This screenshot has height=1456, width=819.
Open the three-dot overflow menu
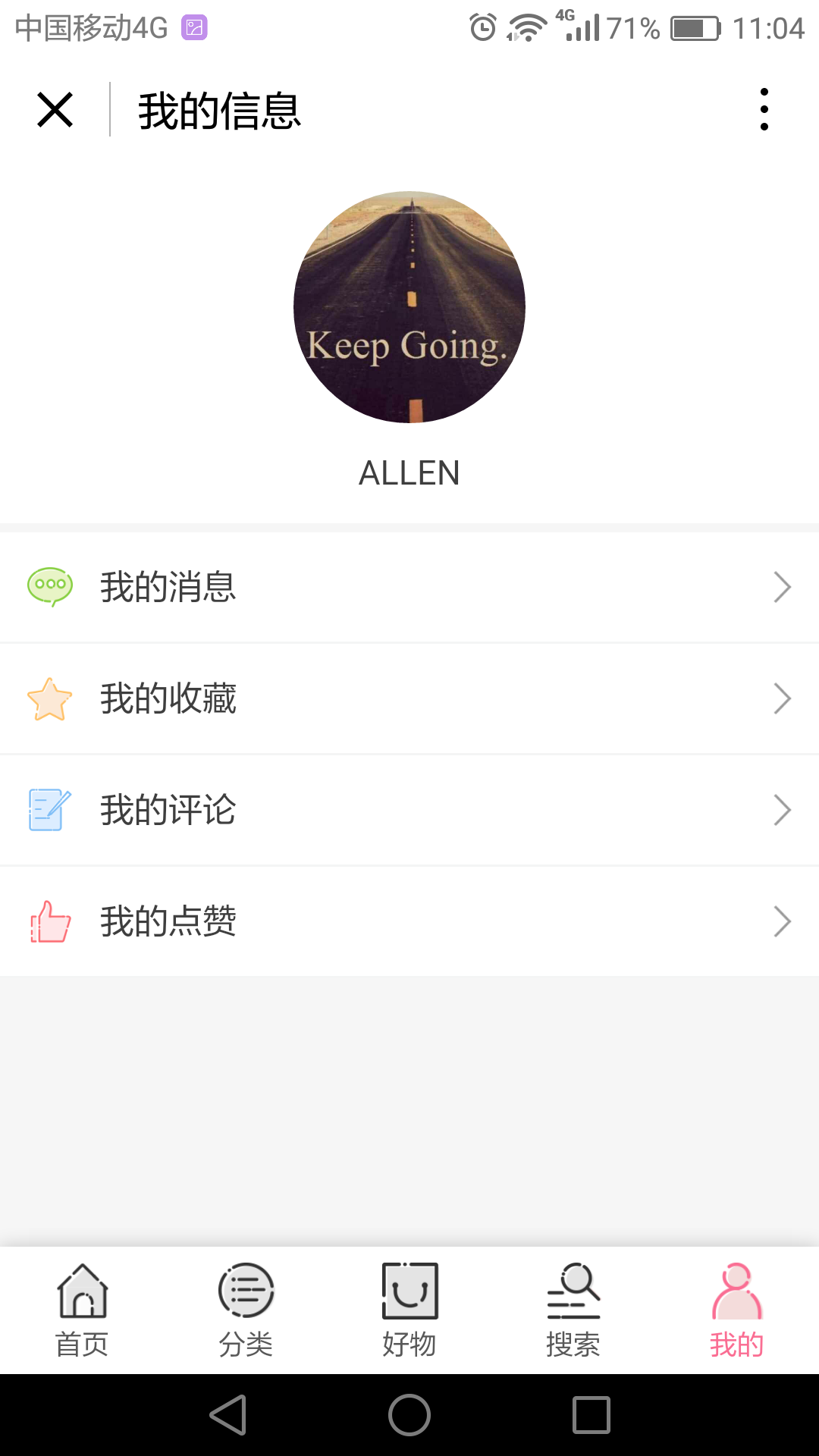click(x=764, y=110)
